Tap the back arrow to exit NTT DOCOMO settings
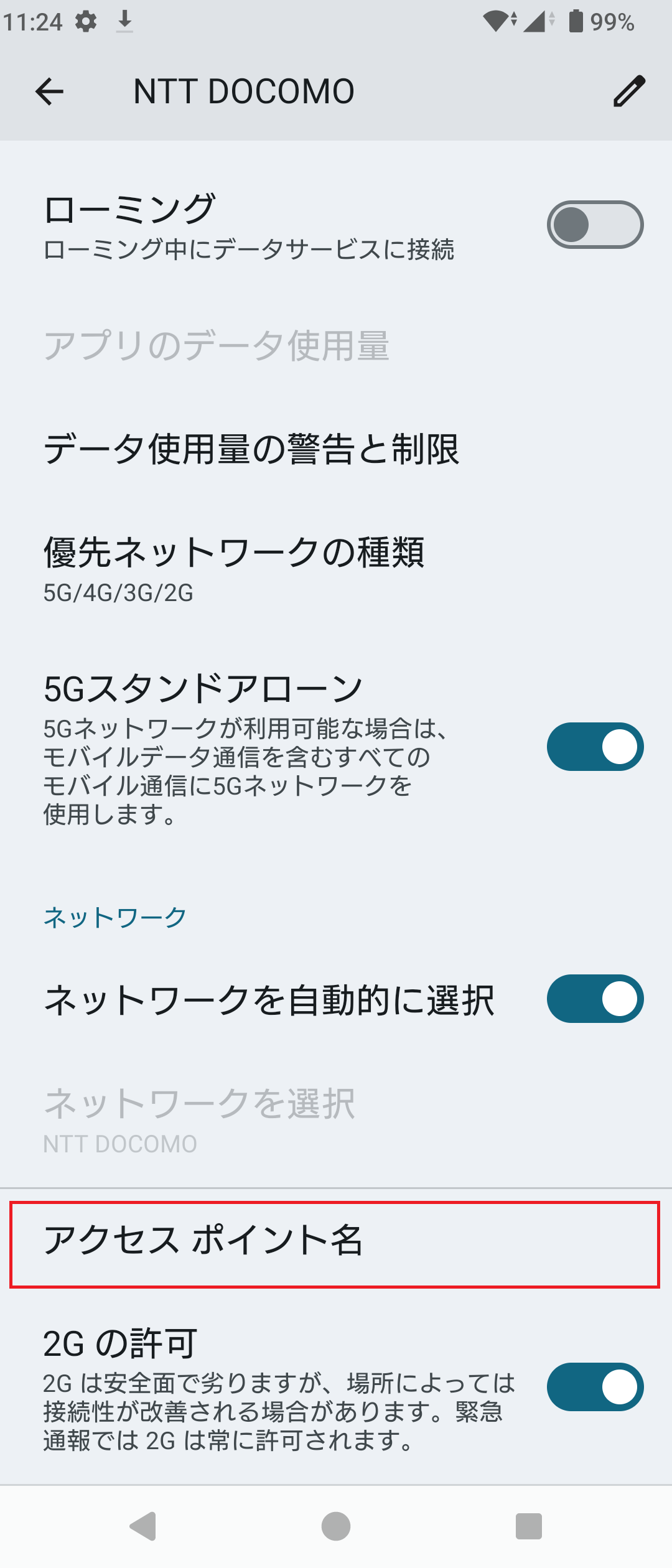Viewport: 672px width, 1568px height. click(x=47, y=91)
